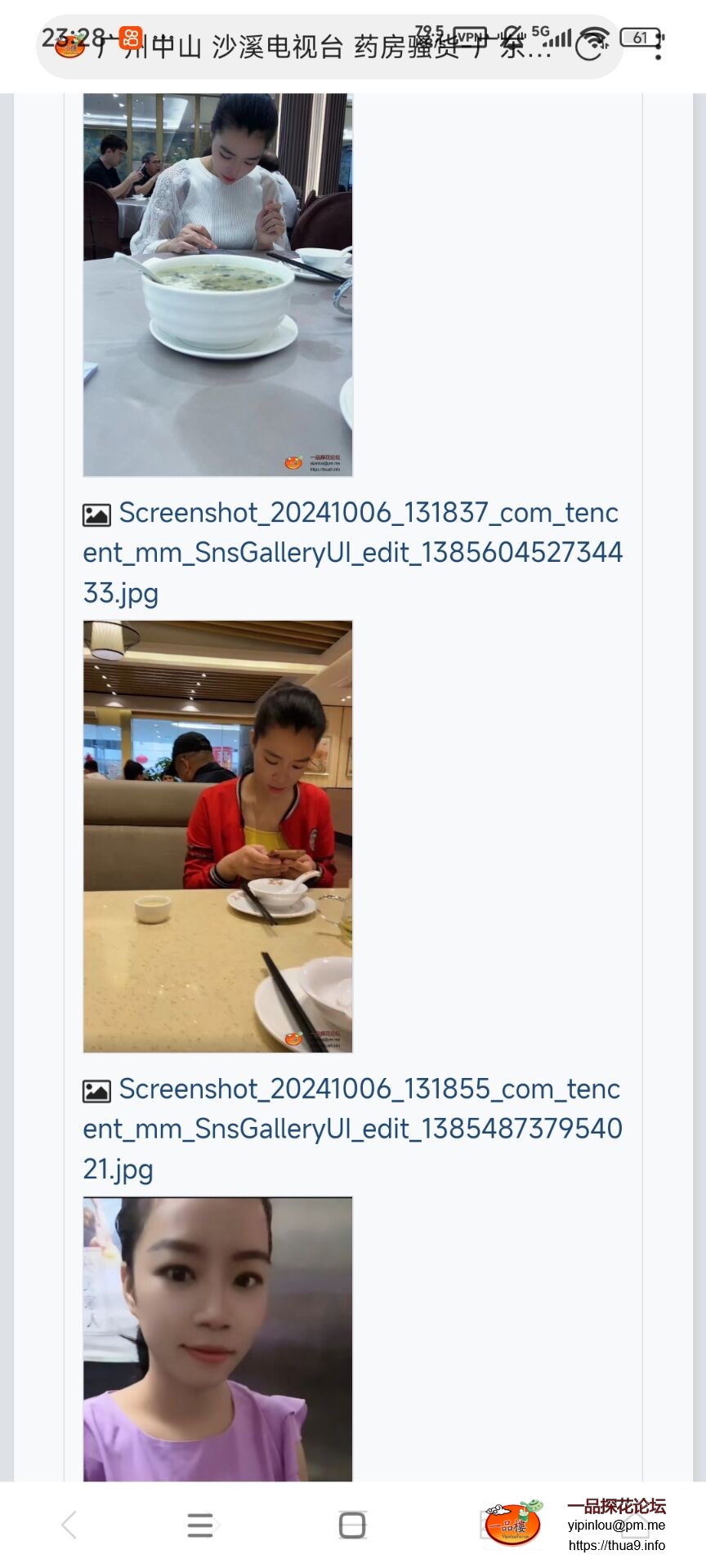Image resolution: width=706 pixels, height=1568 pixels.
Task: Go back with the bottom back arrow
Action: tap(69, 1525)
